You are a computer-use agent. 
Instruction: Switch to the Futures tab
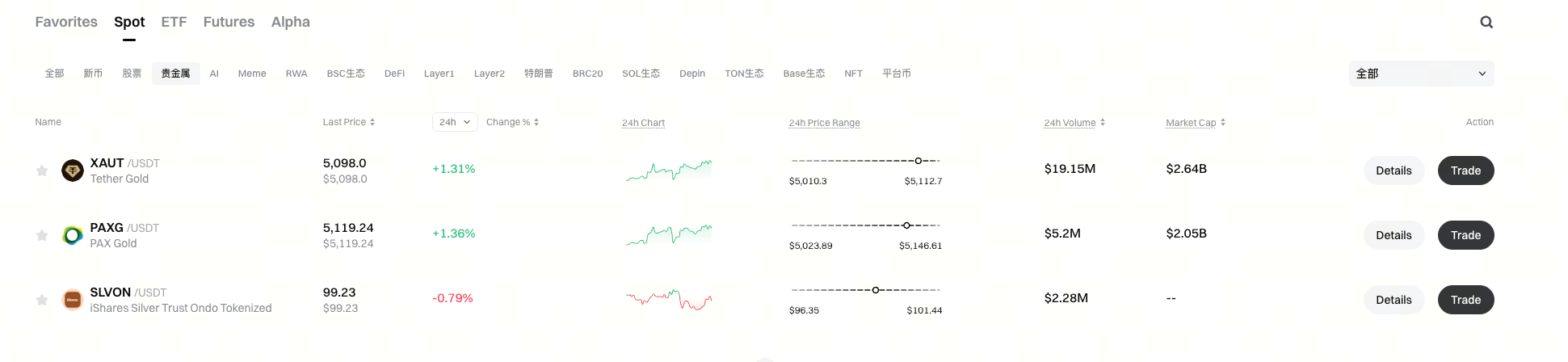(229, 22)
